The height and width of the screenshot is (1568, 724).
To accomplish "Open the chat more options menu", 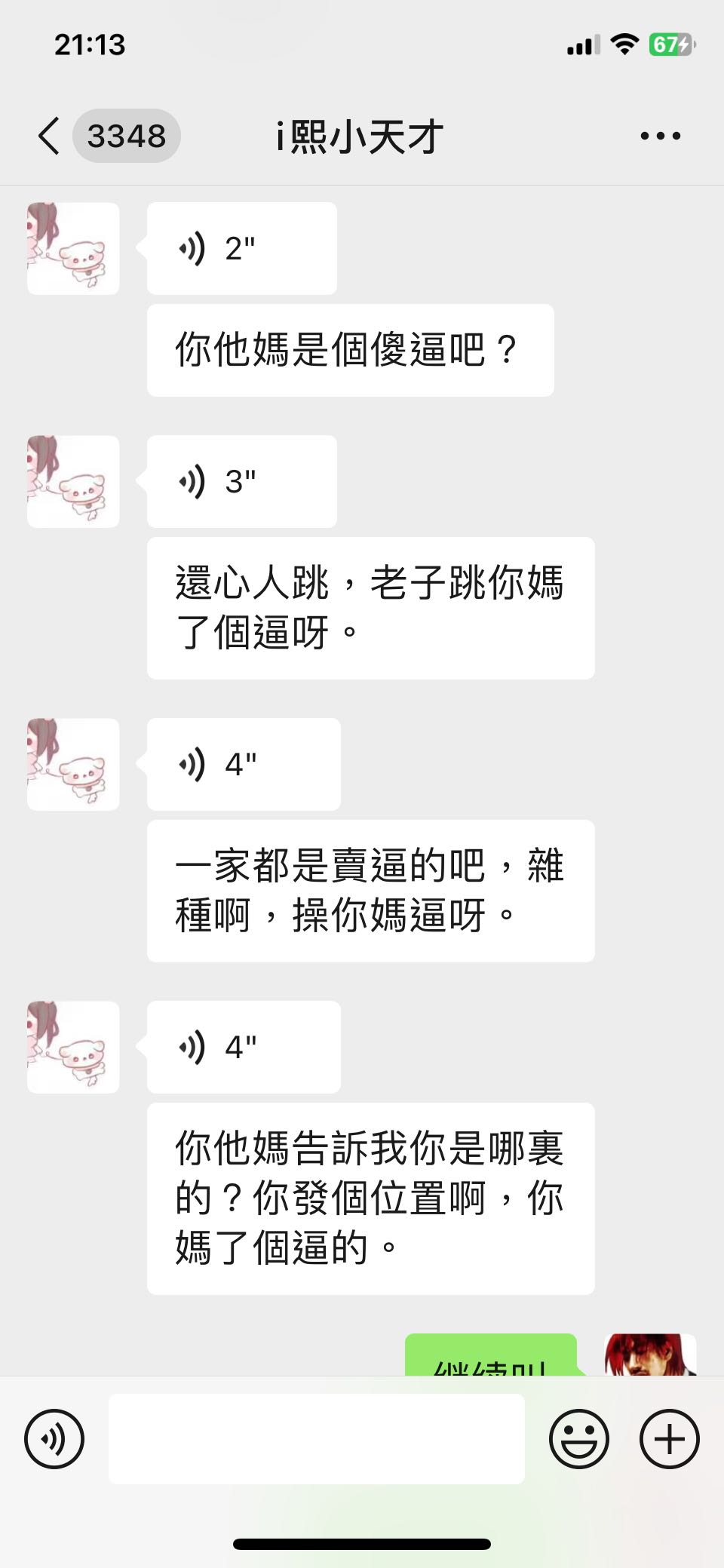I will coord(659,134).
